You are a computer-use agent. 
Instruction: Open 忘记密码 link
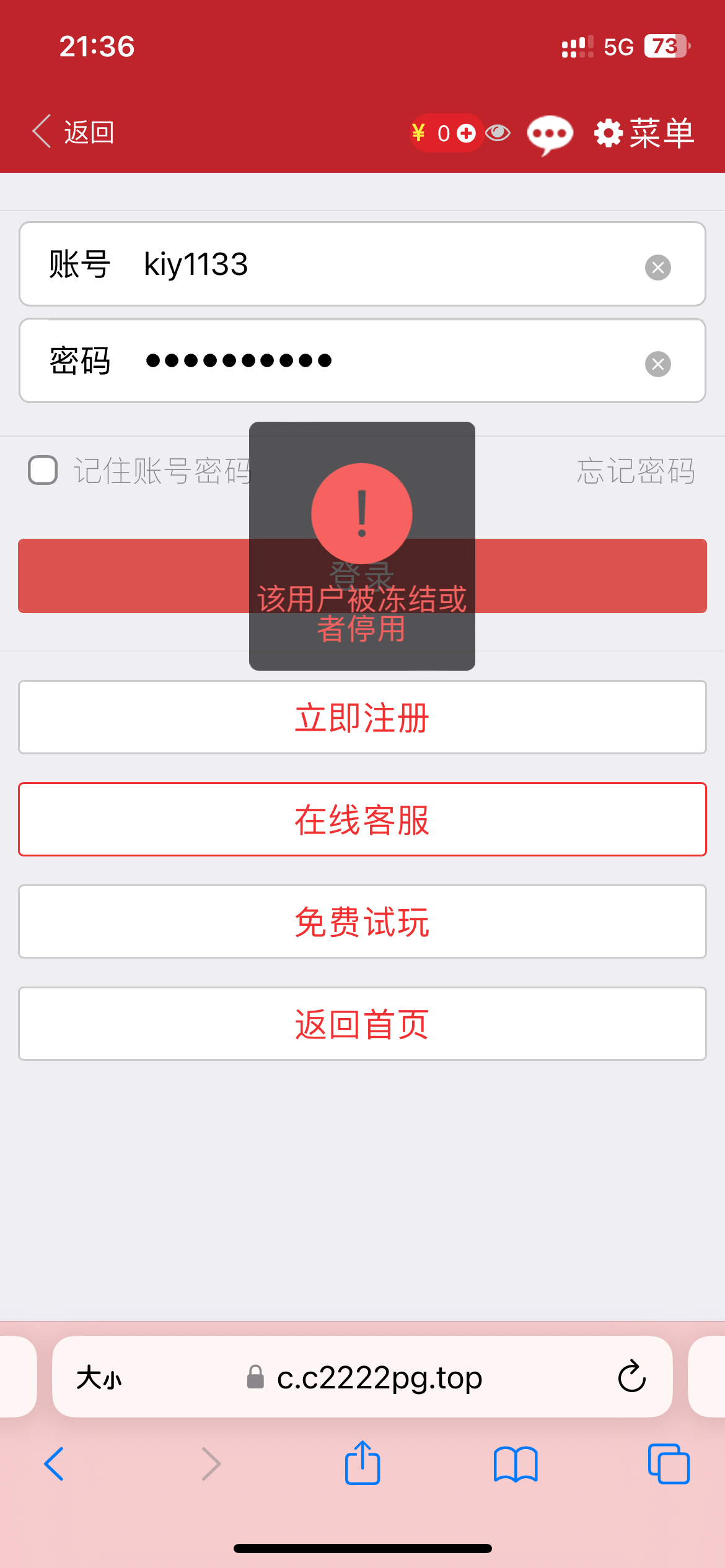point(636,471)
